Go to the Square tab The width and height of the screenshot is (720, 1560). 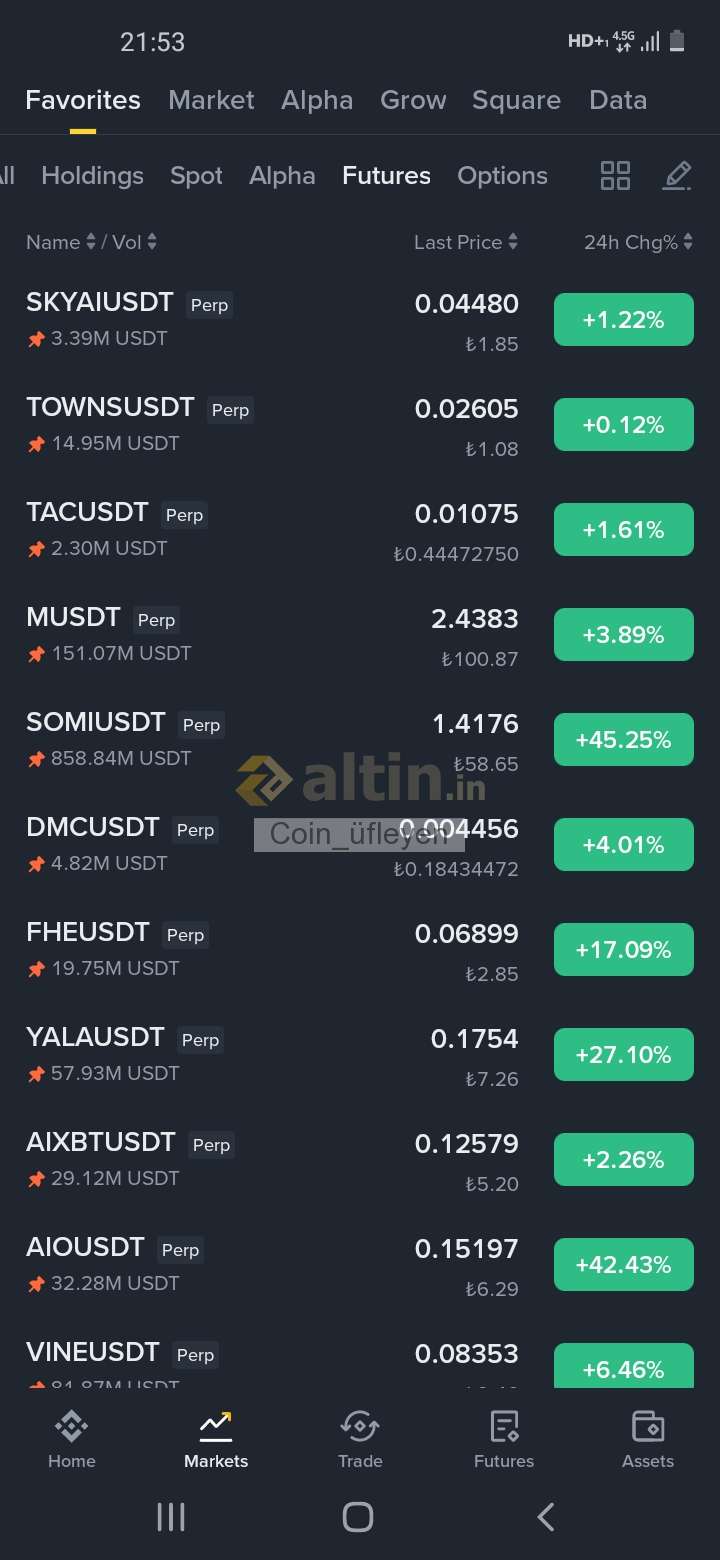coord(516,100)
